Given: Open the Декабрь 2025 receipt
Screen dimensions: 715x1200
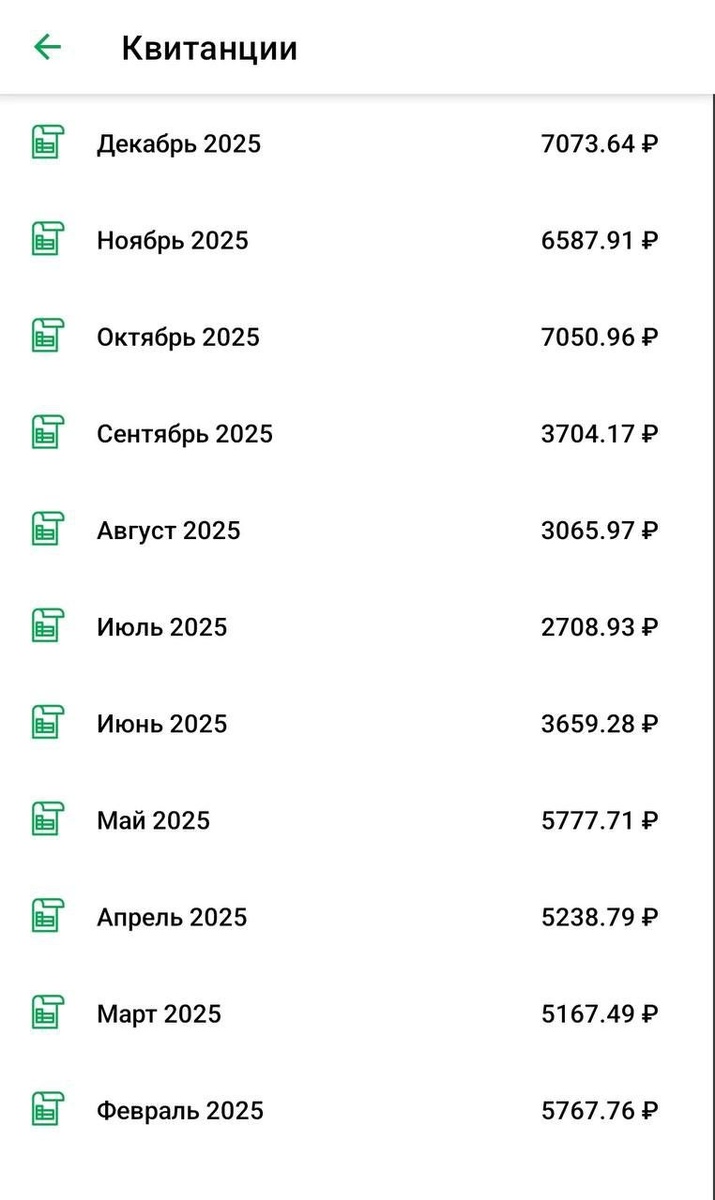Looking at the screenshot, I should tap(179, 144).
